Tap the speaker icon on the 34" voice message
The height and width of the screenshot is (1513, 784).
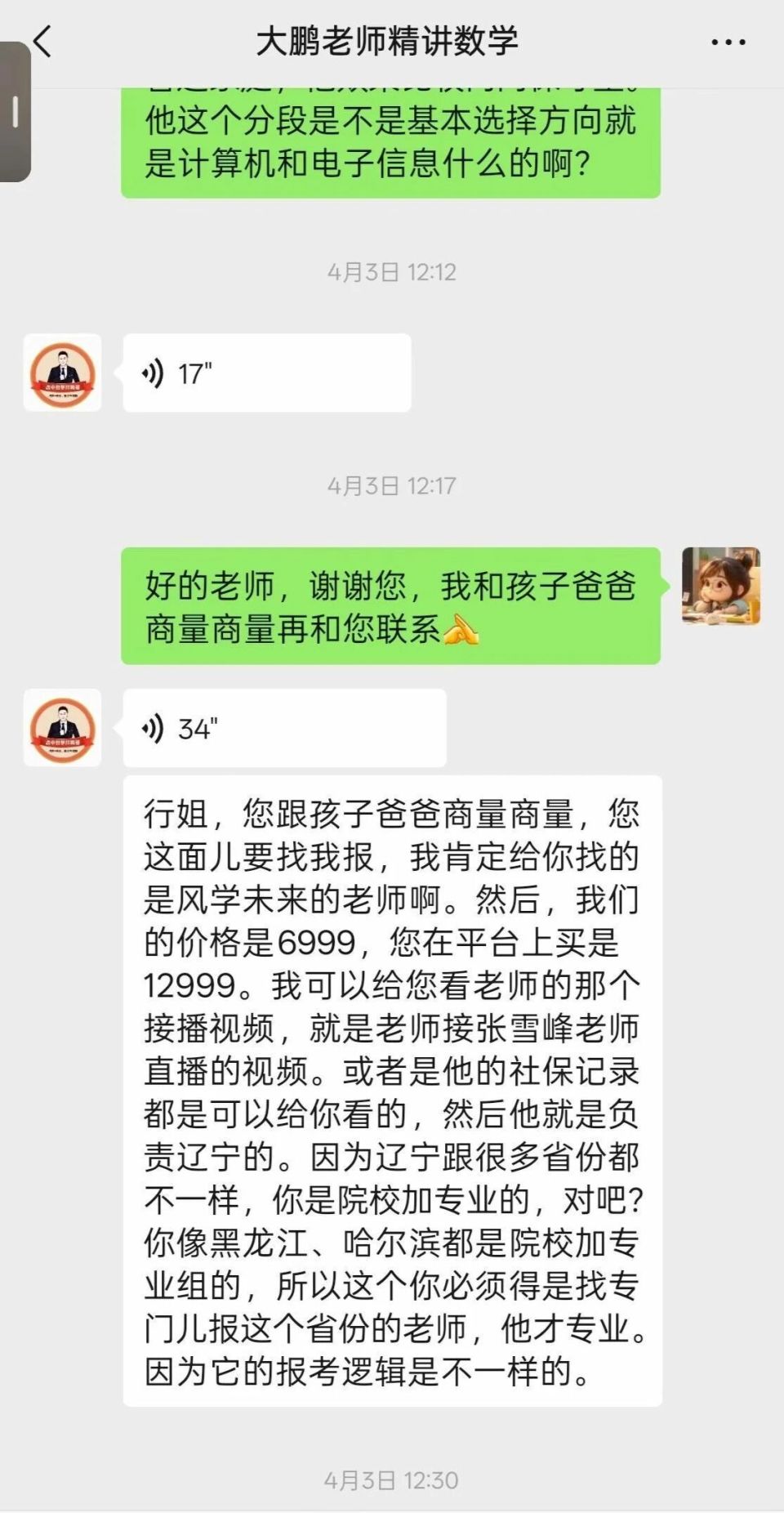point(154,727)
